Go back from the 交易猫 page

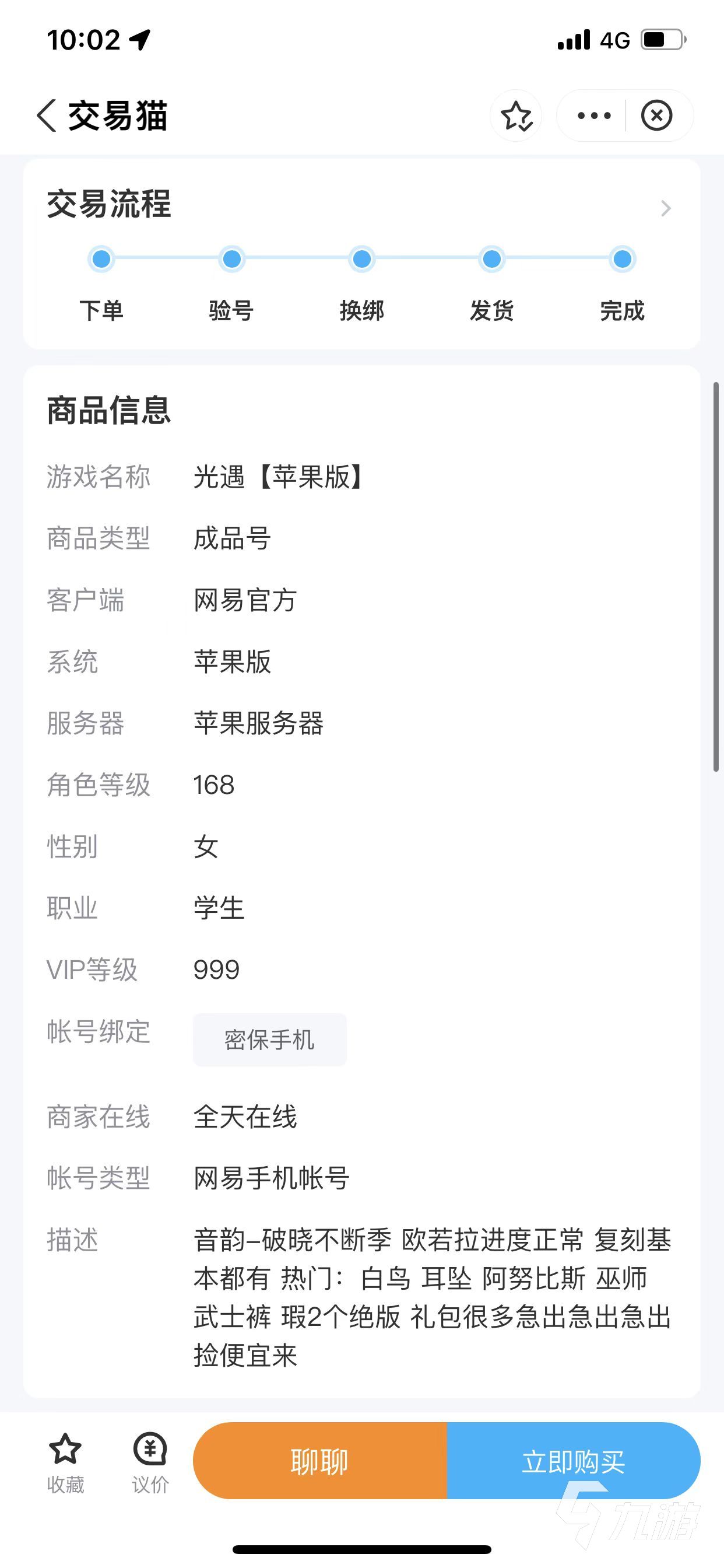(47, 115)
